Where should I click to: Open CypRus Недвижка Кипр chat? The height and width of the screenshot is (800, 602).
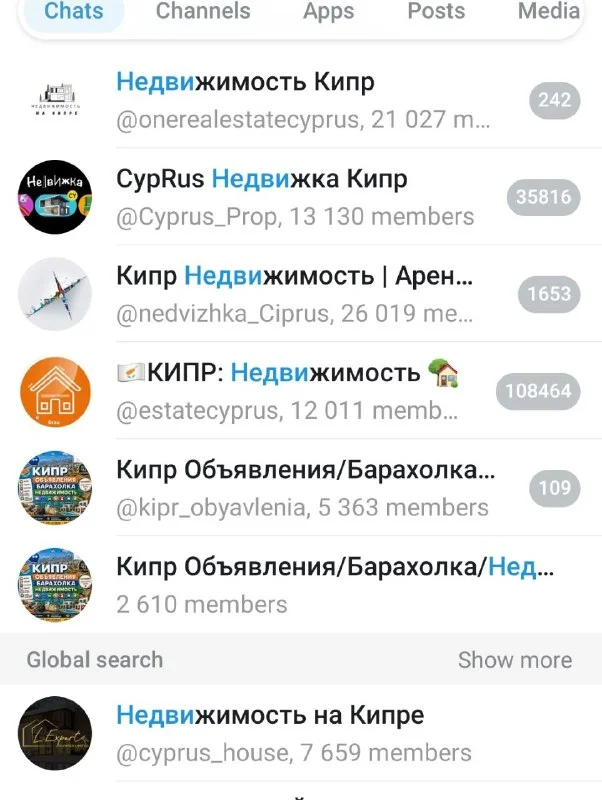click(x=301, y=197)
